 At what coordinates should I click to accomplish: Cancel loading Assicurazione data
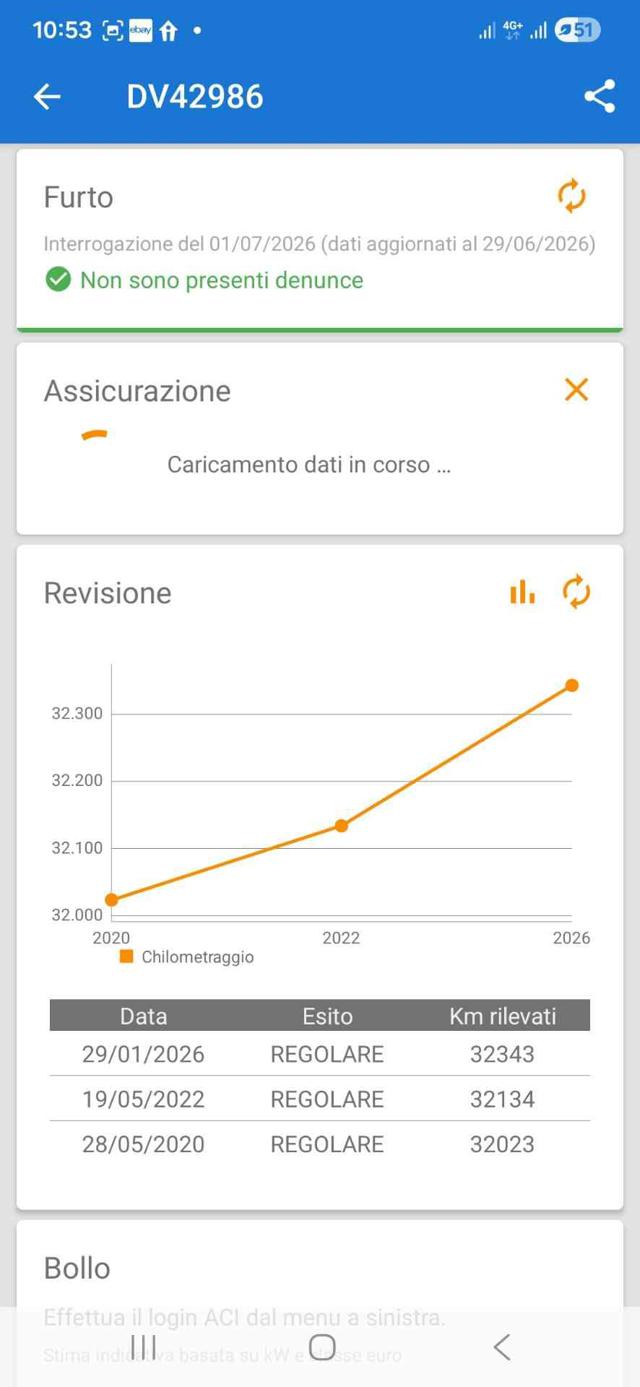[x=577, y=390]
